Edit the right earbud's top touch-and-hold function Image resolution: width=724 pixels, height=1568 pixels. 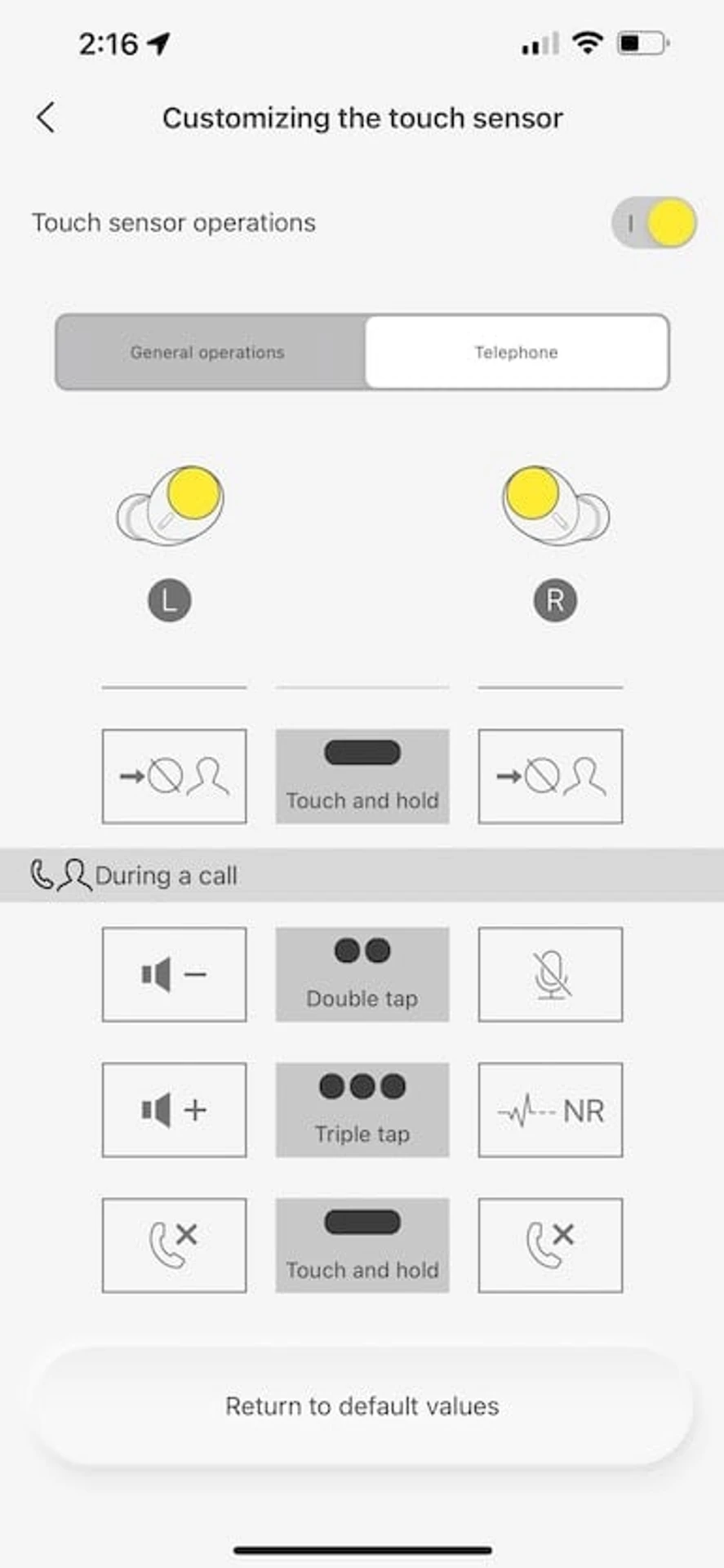coord(550,776)
